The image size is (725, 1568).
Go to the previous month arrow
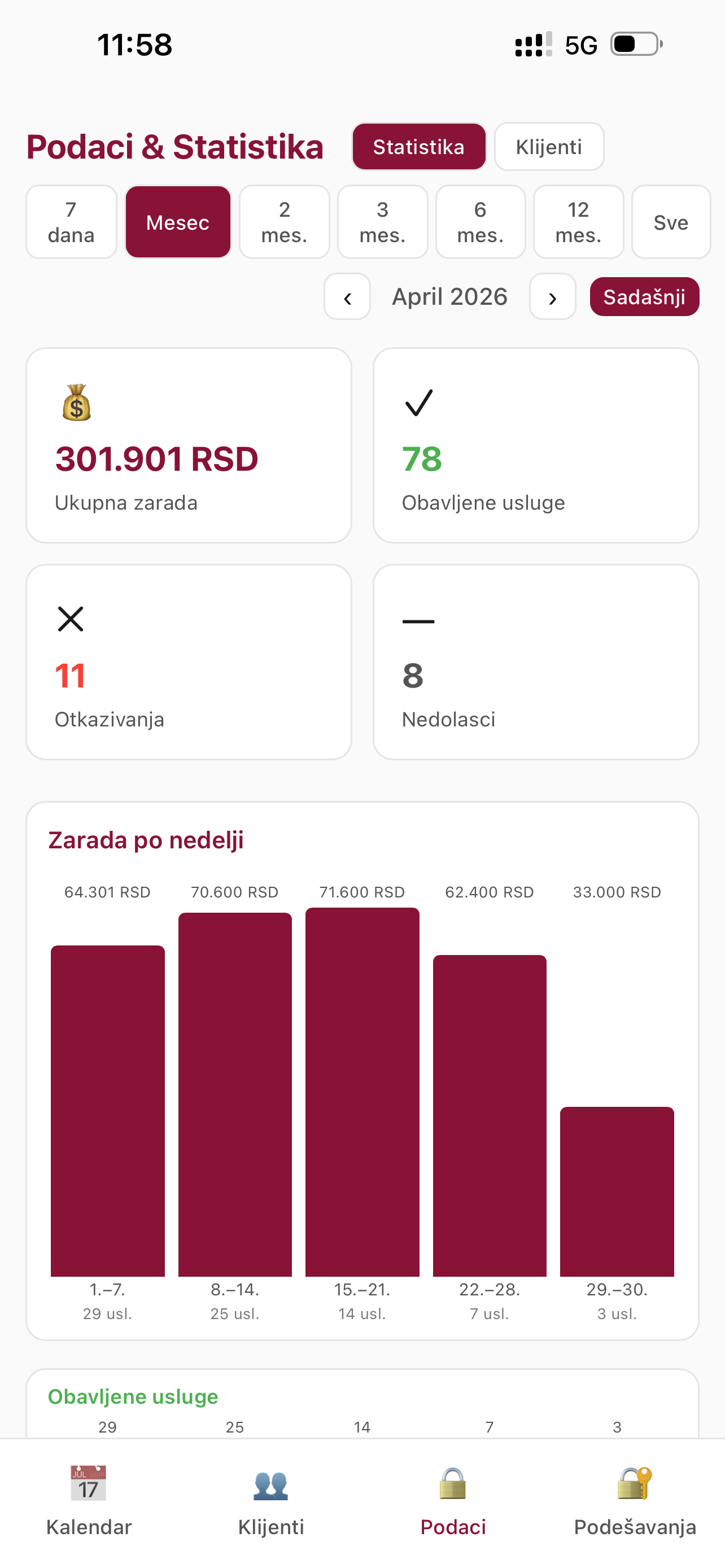(x=347, y=296)
